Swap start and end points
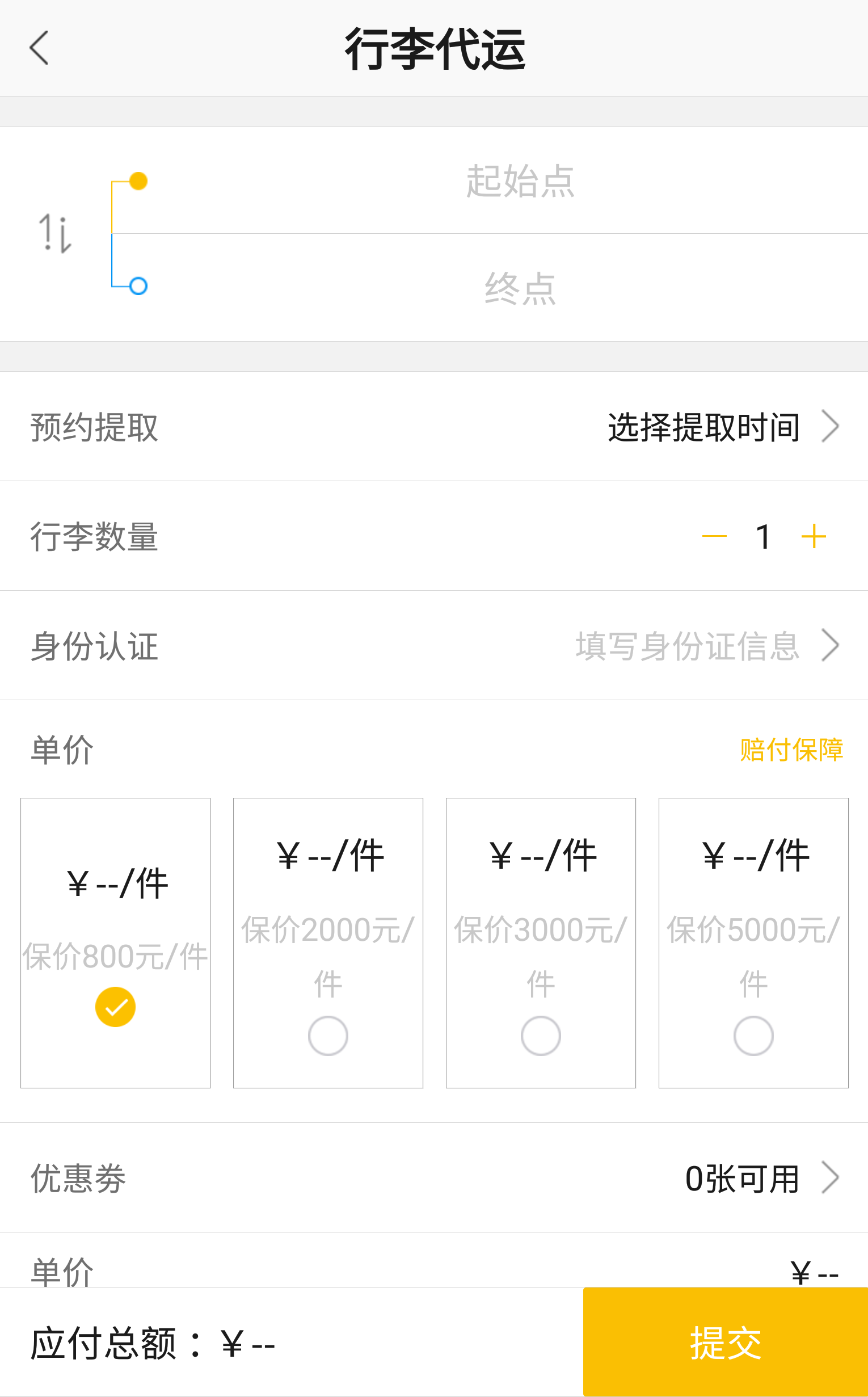 (x=55, y=233)
